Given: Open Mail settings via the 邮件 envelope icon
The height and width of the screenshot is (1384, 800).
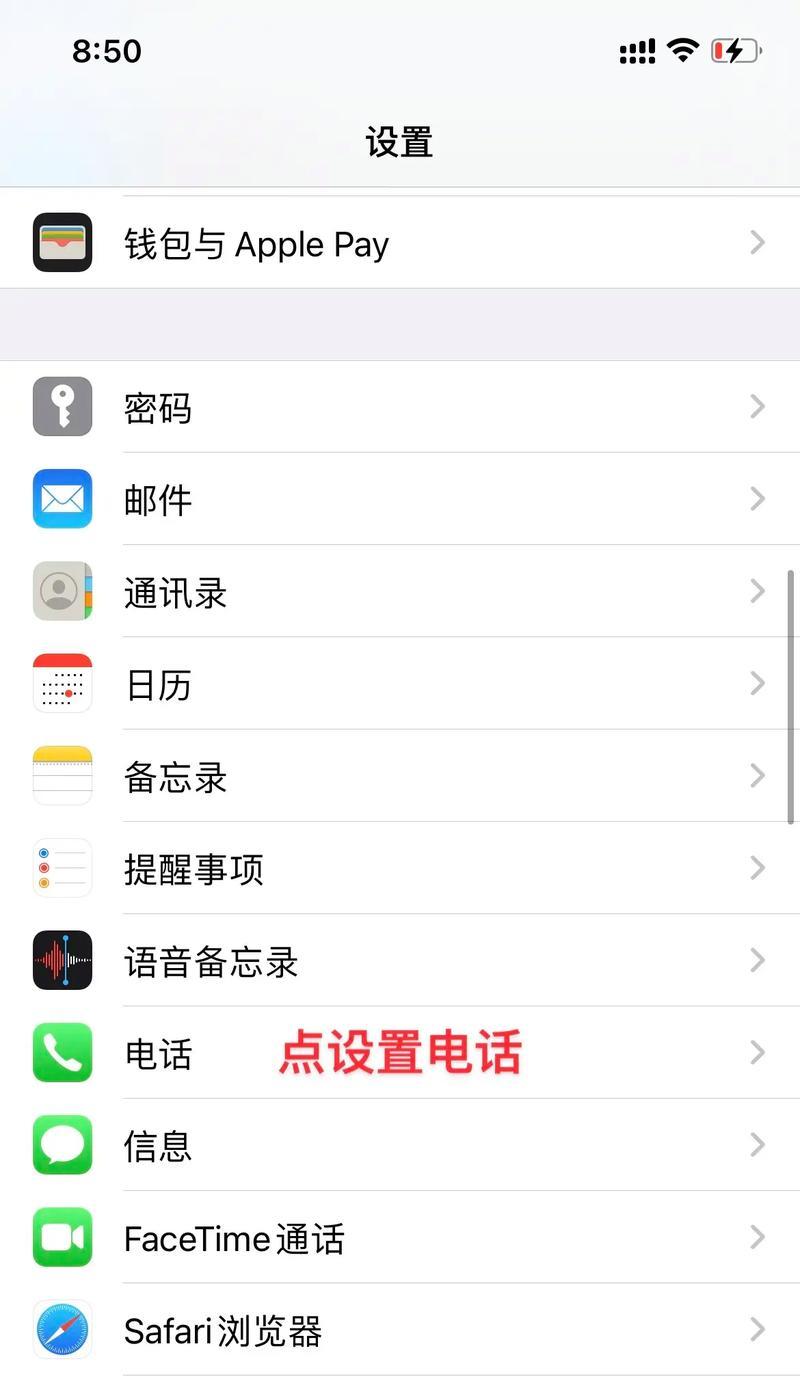Looking at the screenshot, I should [x=62, y=499].
